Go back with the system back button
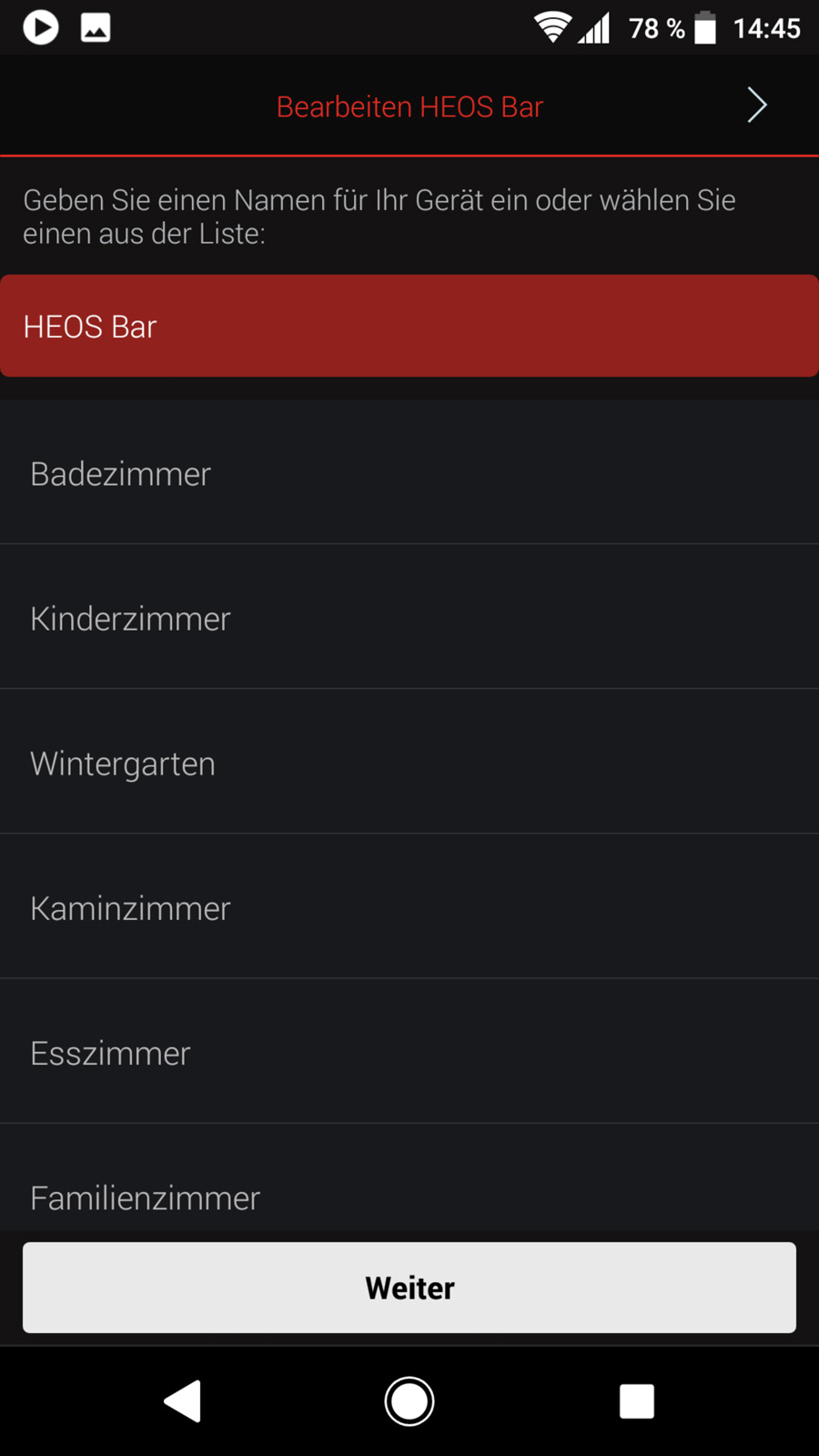 tap(183, 1400)
